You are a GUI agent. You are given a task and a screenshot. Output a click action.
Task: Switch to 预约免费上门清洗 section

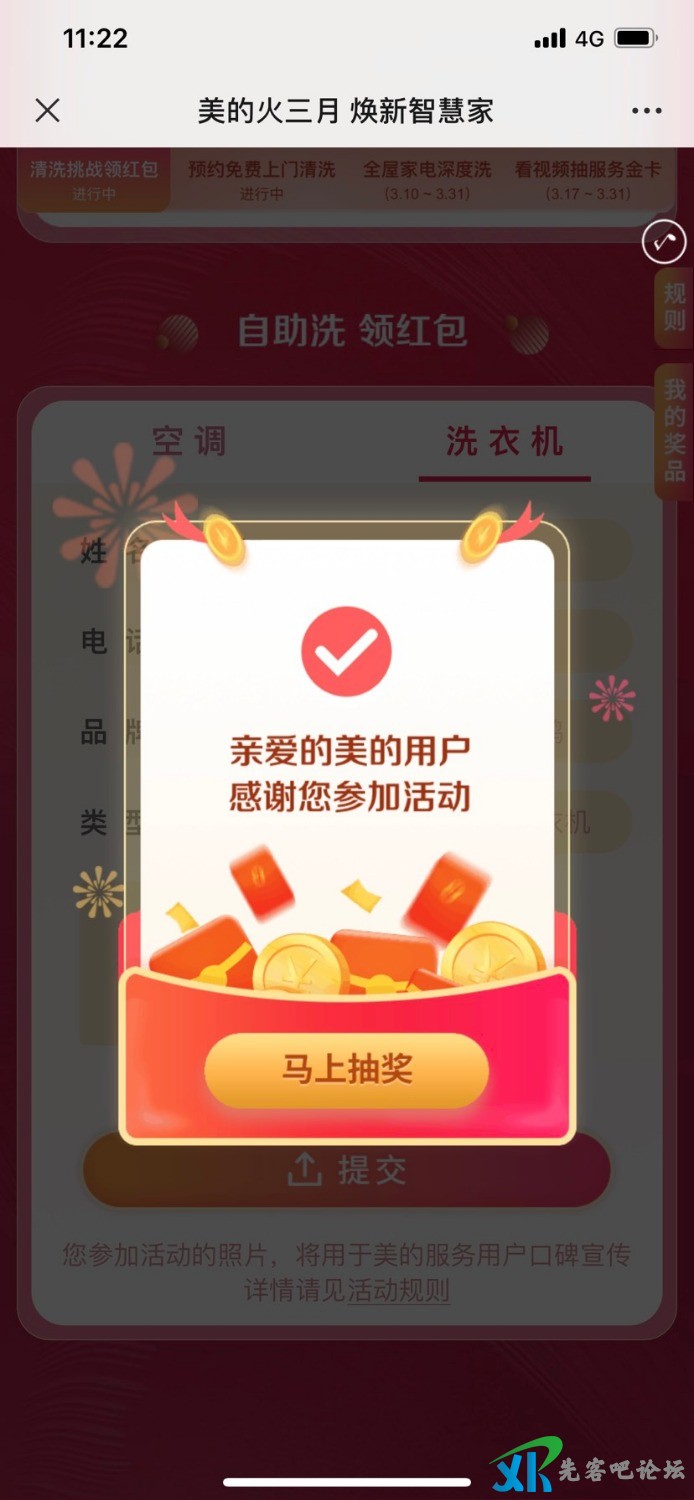pos(261,179)
